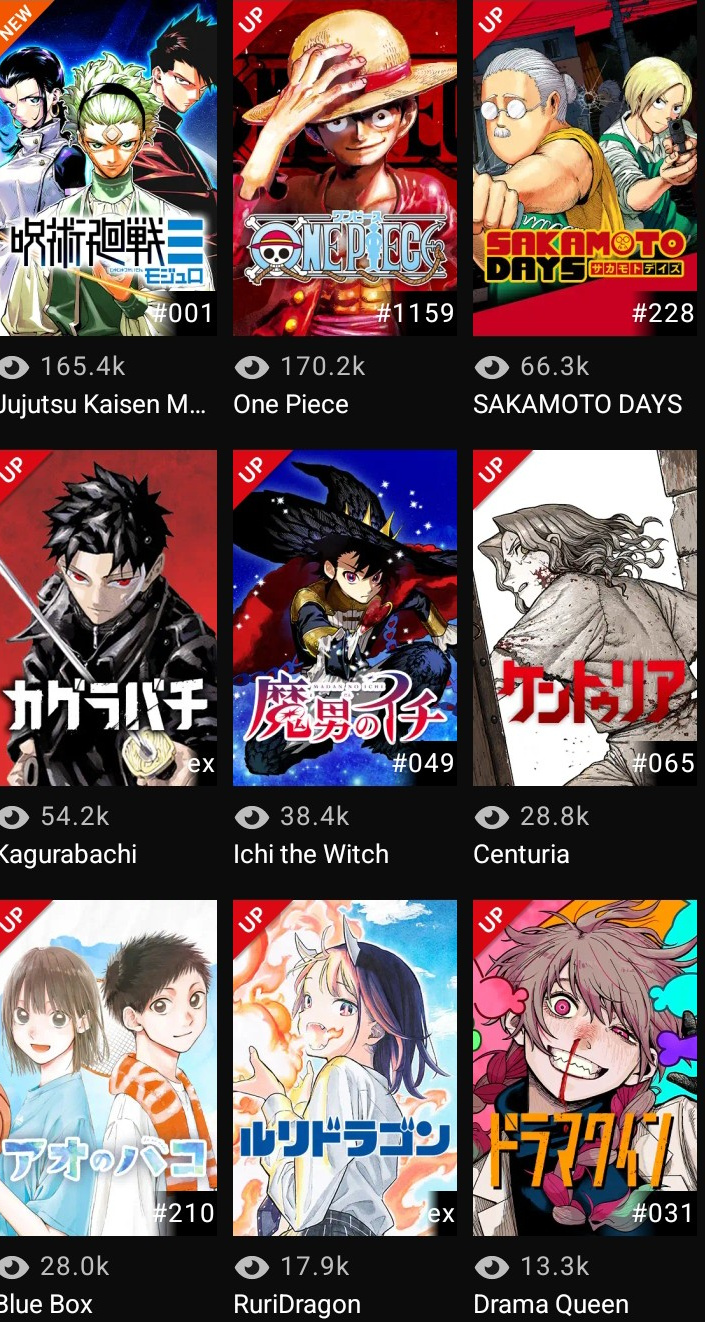
Task: Tap the Ichi the Witch tile
Action: [x=345, y=618]
